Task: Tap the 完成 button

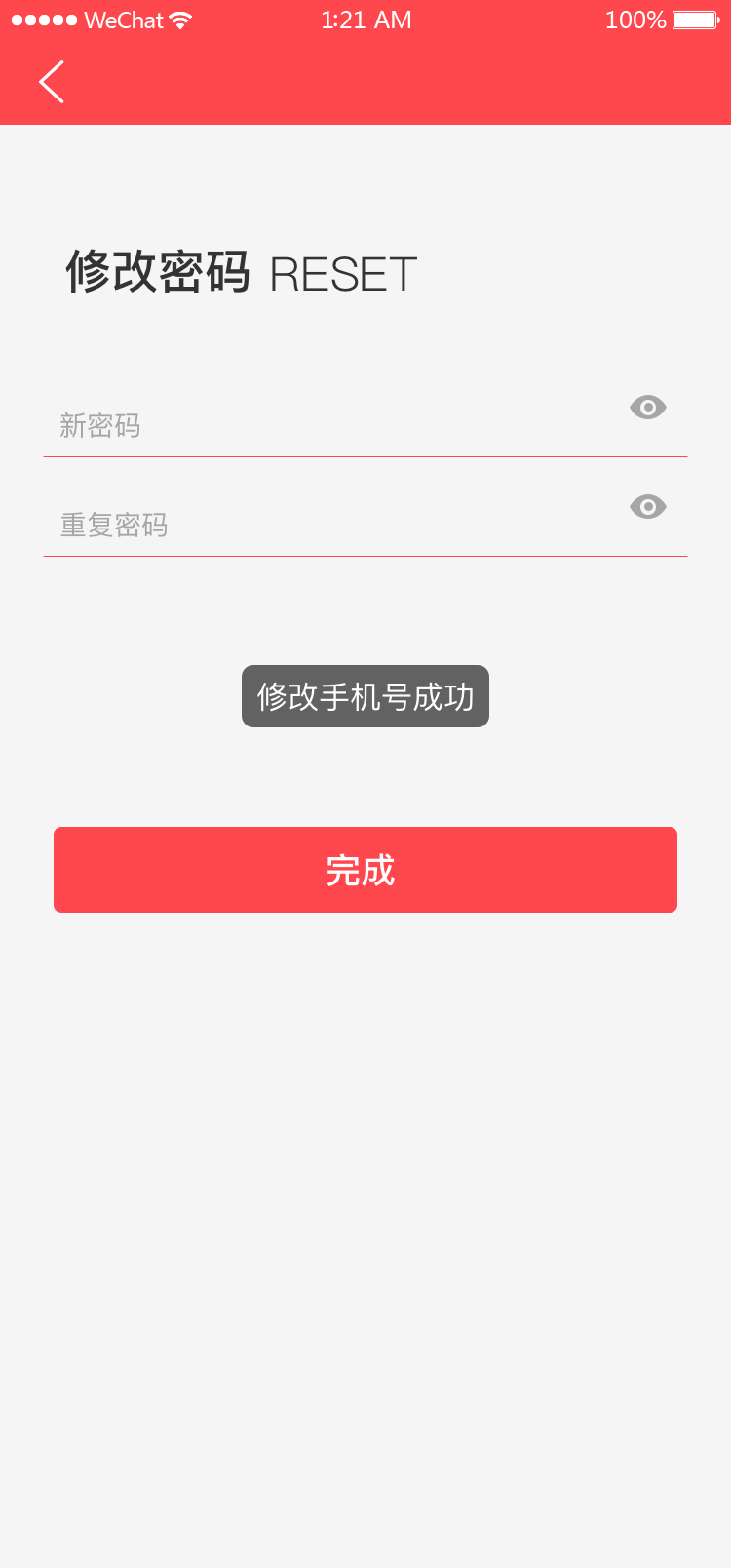Action: click(x=365, y=870)
